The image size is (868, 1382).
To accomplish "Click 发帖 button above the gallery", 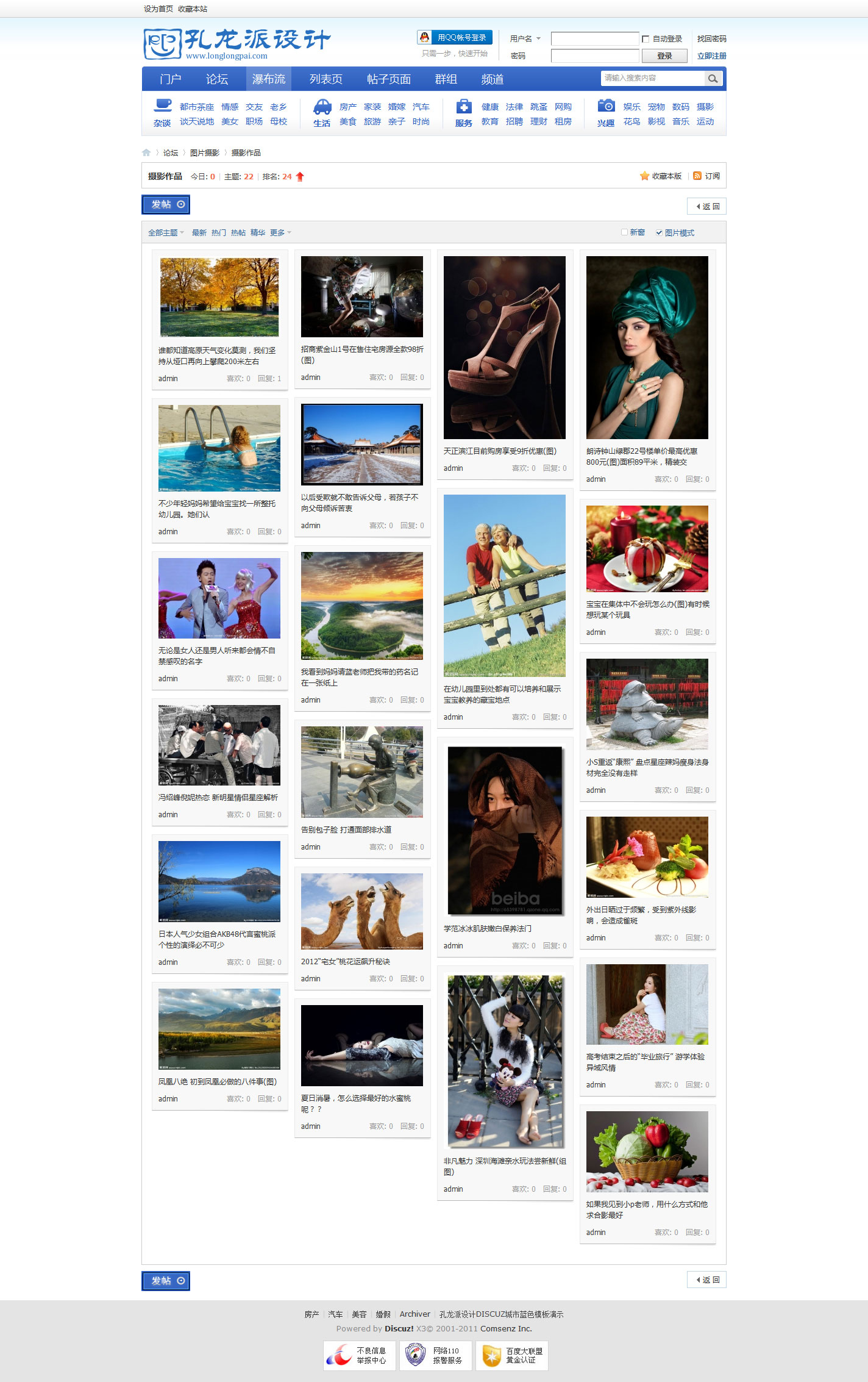I will click(x=166, y=205).
